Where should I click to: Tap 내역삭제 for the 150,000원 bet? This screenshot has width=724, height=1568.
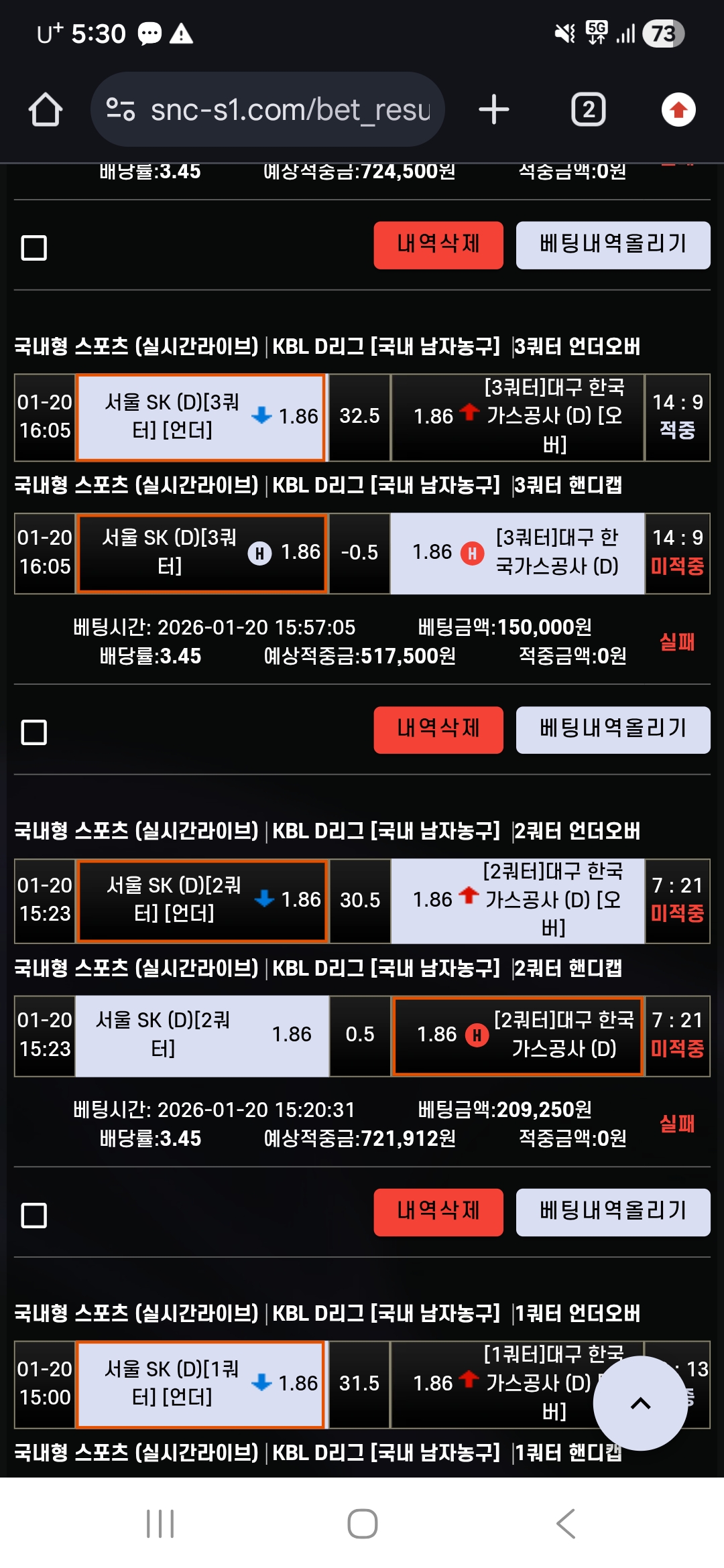tap(438, 730)
